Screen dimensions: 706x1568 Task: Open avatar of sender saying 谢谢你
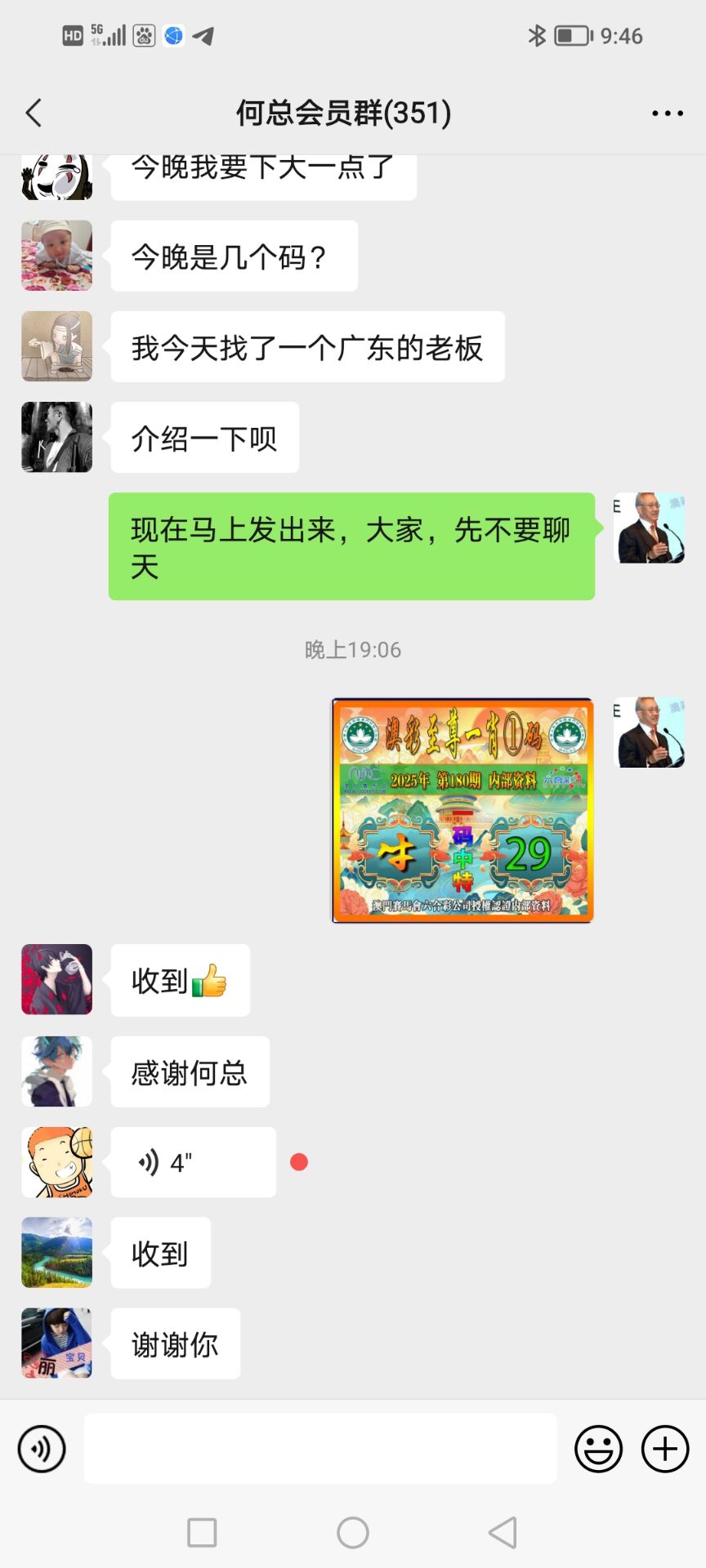pyautogui.click(x=56, y=1343)
